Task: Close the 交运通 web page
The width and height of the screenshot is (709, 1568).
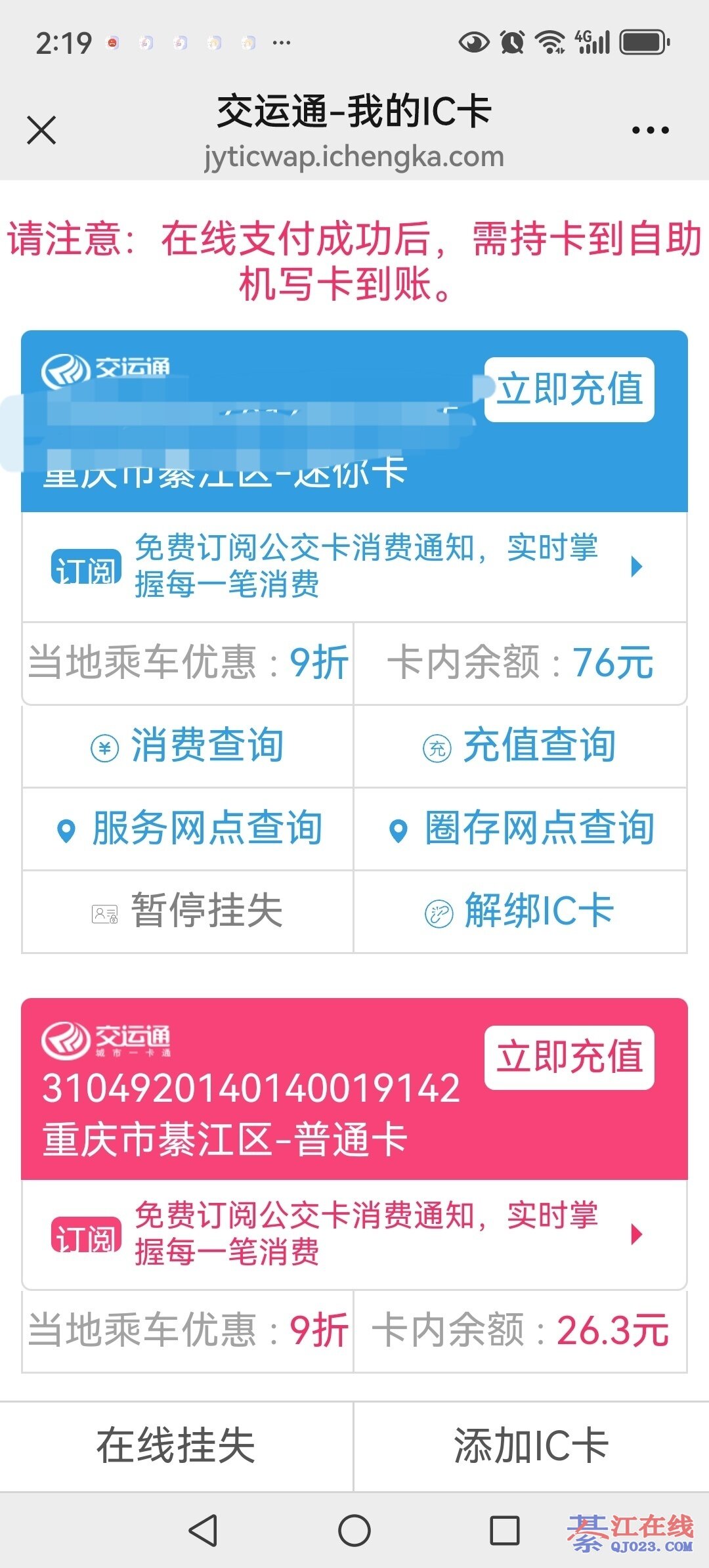Action: 41,129
